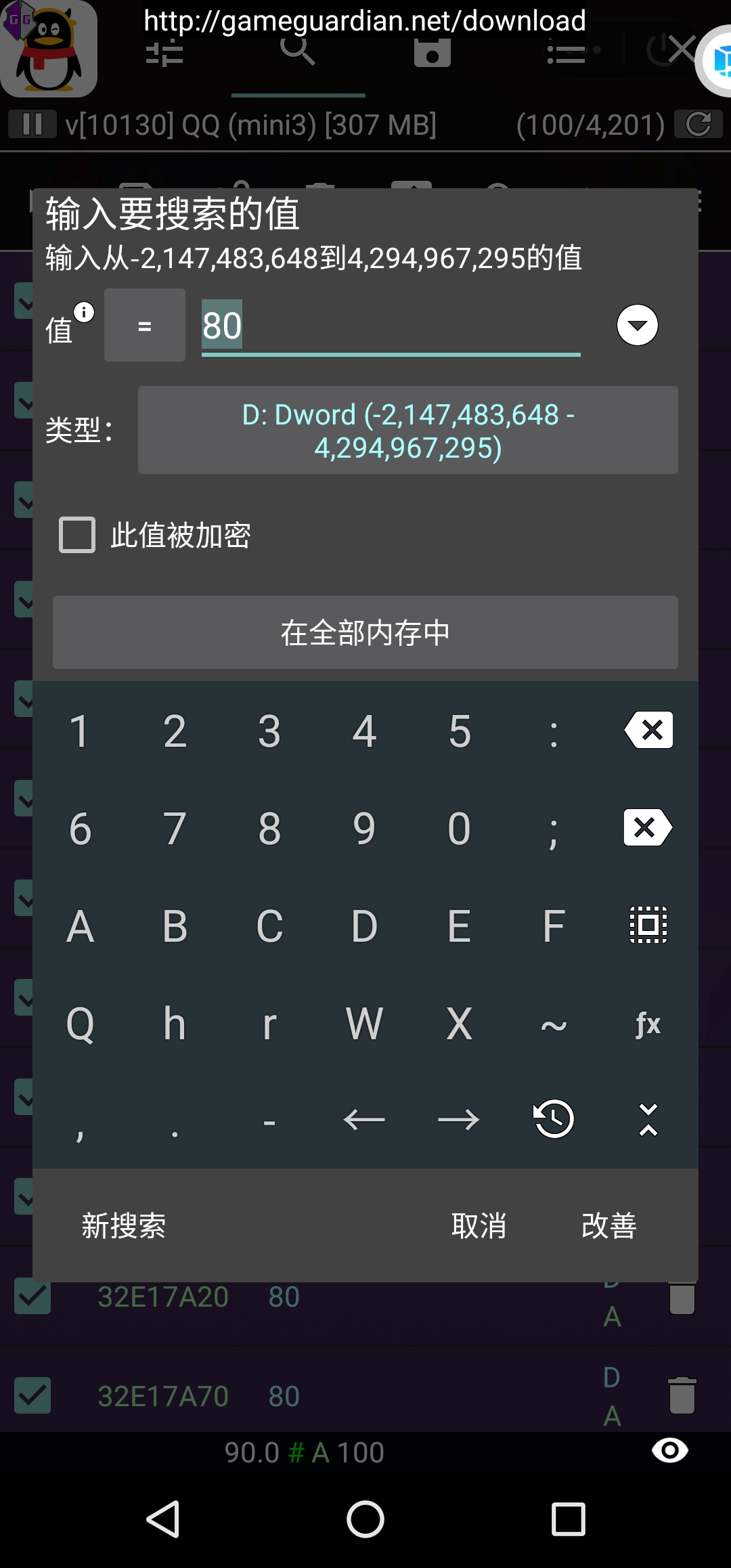Viewport: 731px width, 1568px height.
Task: Cancel the dialog with 取消
Action: (x=479, y=1225)
